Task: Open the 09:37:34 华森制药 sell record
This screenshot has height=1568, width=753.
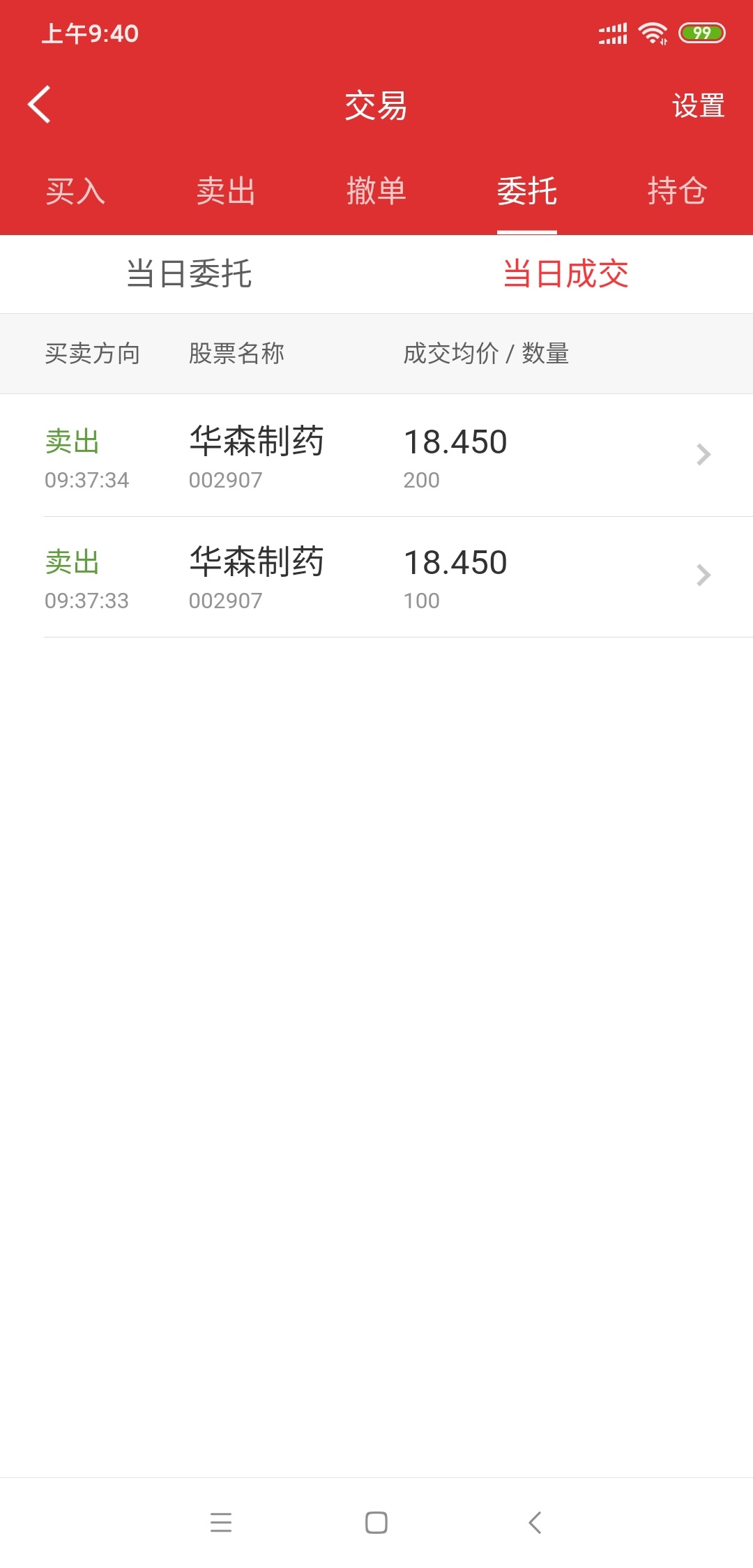Action: (376, 455)
